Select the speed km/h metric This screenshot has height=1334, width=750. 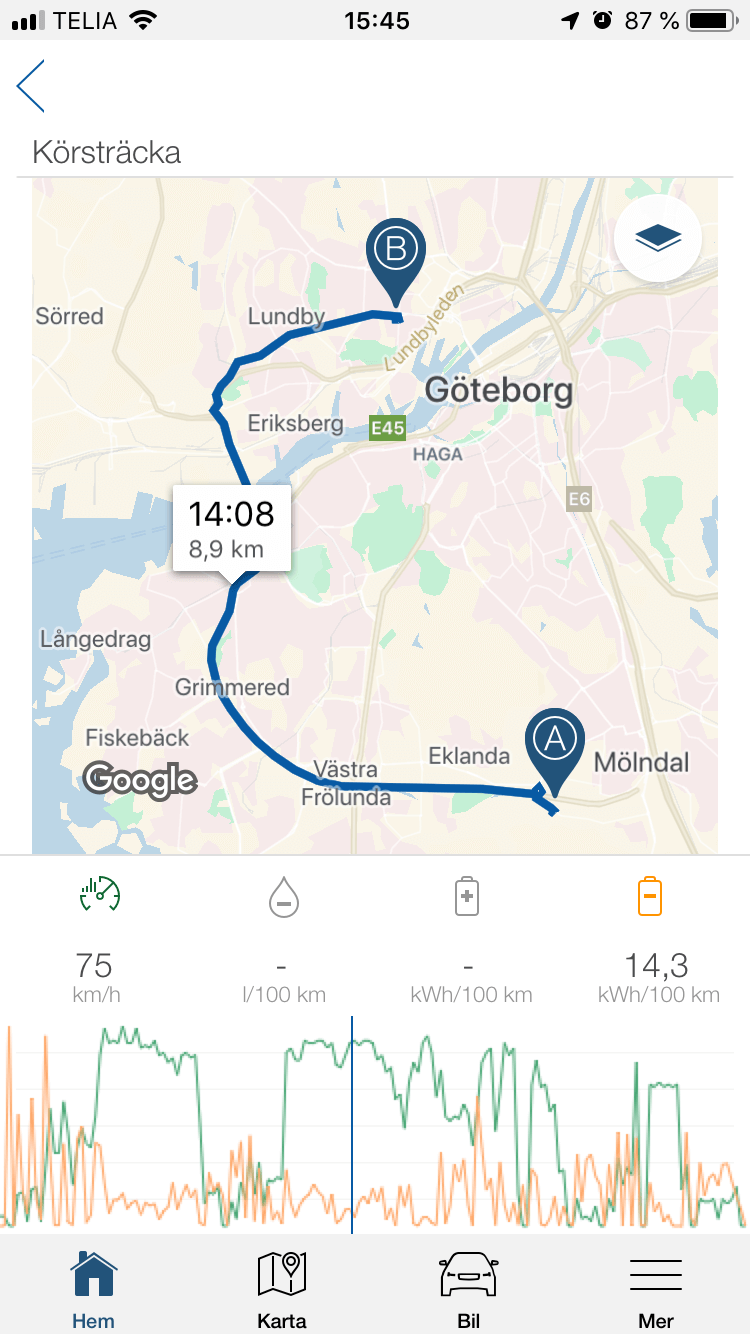(x=94, y=938)
